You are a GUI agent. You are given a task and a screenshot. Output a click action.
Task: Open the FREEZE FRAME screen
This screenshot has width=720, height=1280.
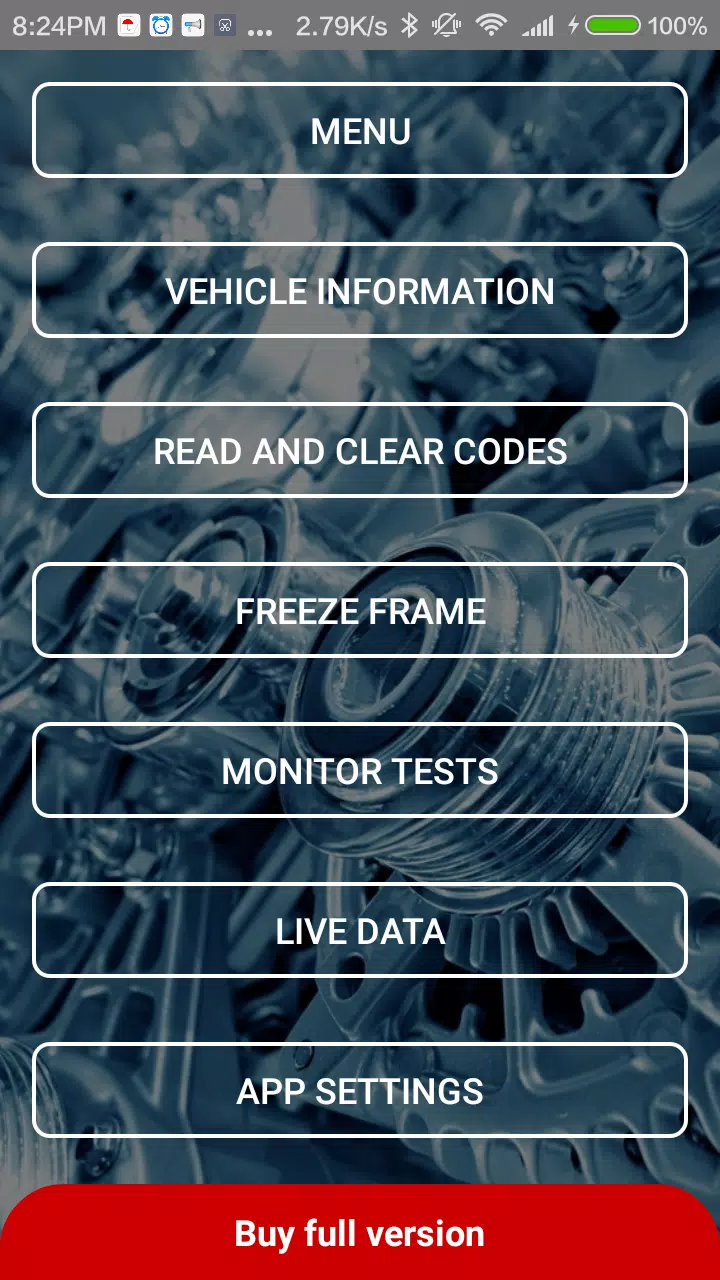pos(360,610)
